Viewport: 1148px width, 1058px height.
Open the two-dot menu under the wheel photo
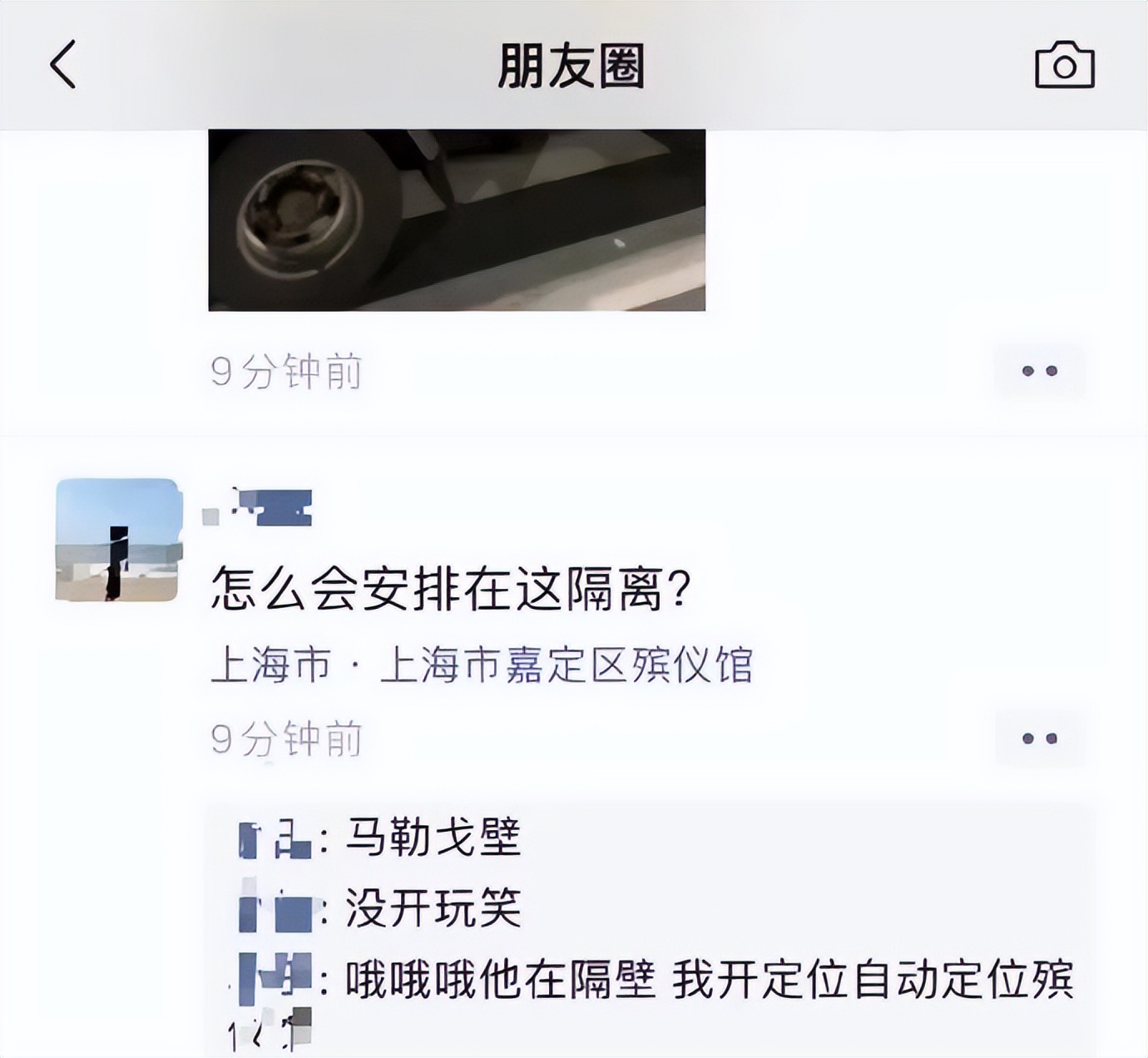coord(1039,371)
